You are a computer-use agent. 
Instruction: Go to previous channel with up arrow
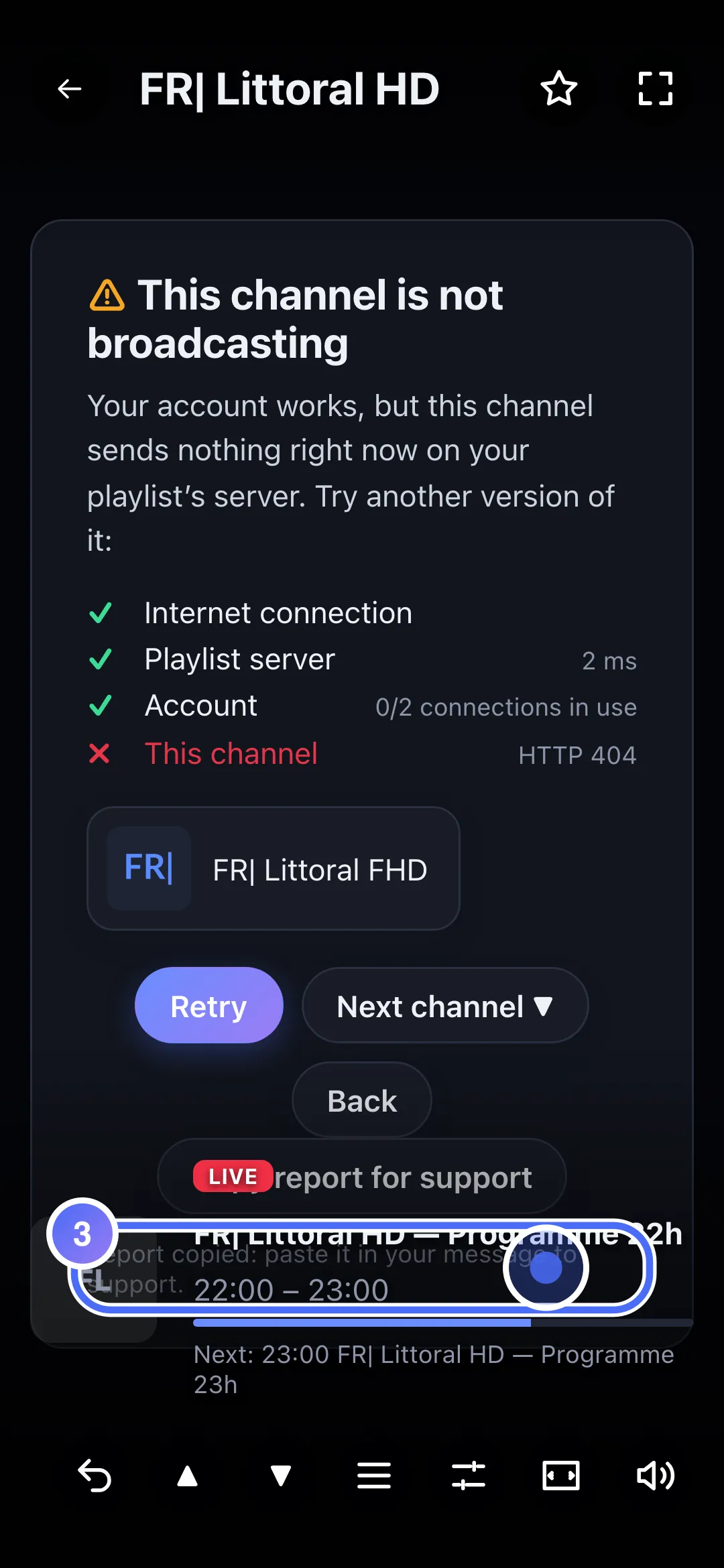coord(188,1476)
